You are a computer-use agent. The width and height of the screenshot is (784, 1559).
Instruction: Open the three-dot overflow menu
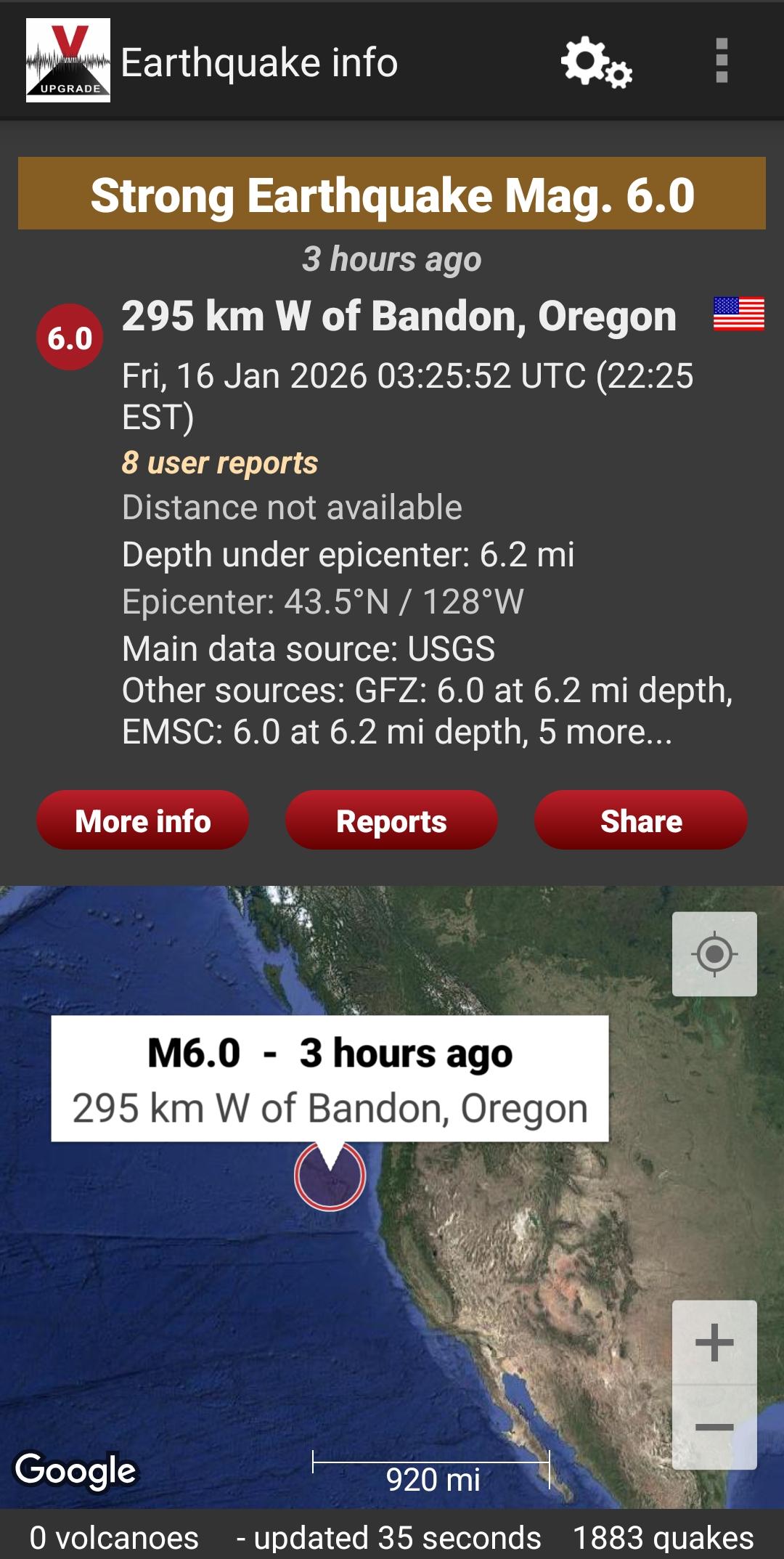(x=722, y=61)
